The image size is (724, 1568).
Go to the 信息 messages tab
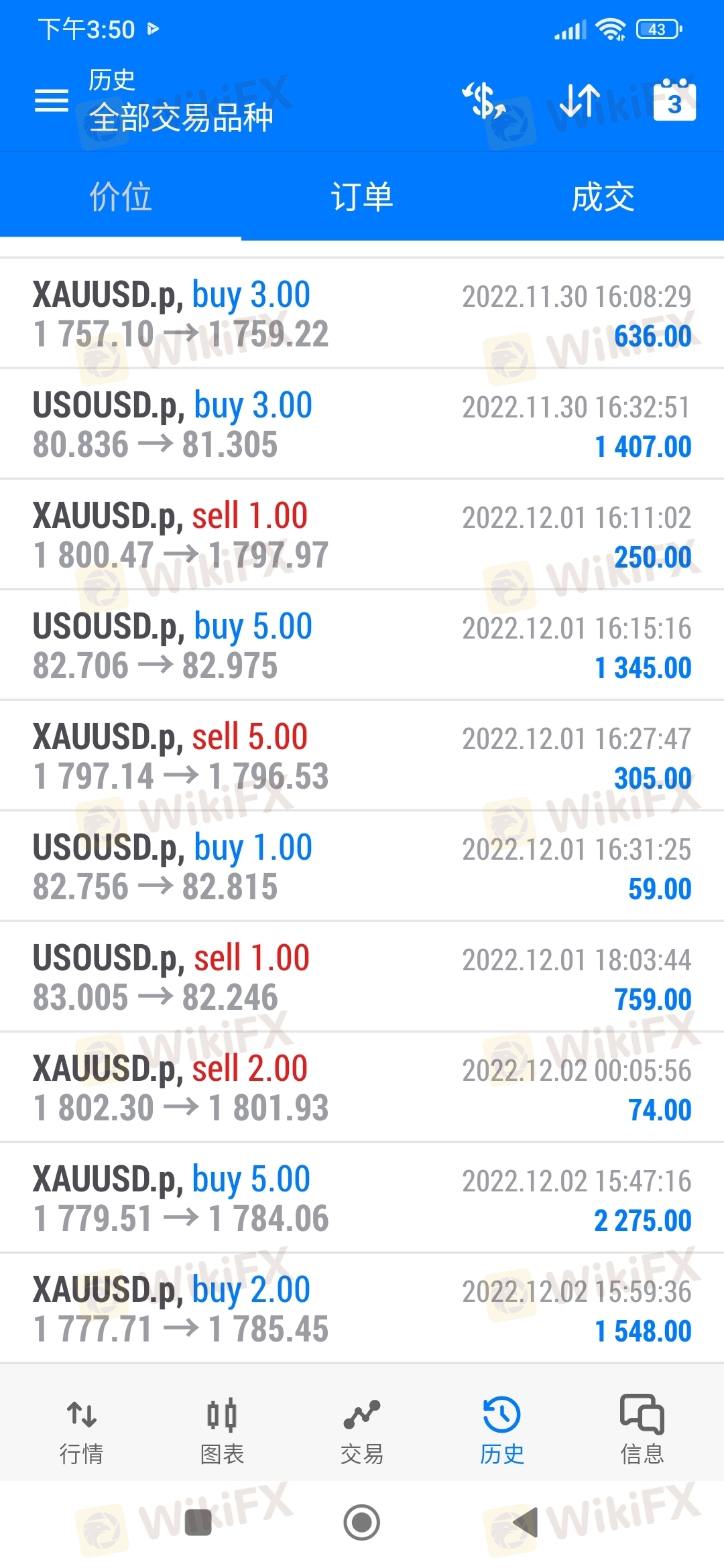click(642, 1430)
